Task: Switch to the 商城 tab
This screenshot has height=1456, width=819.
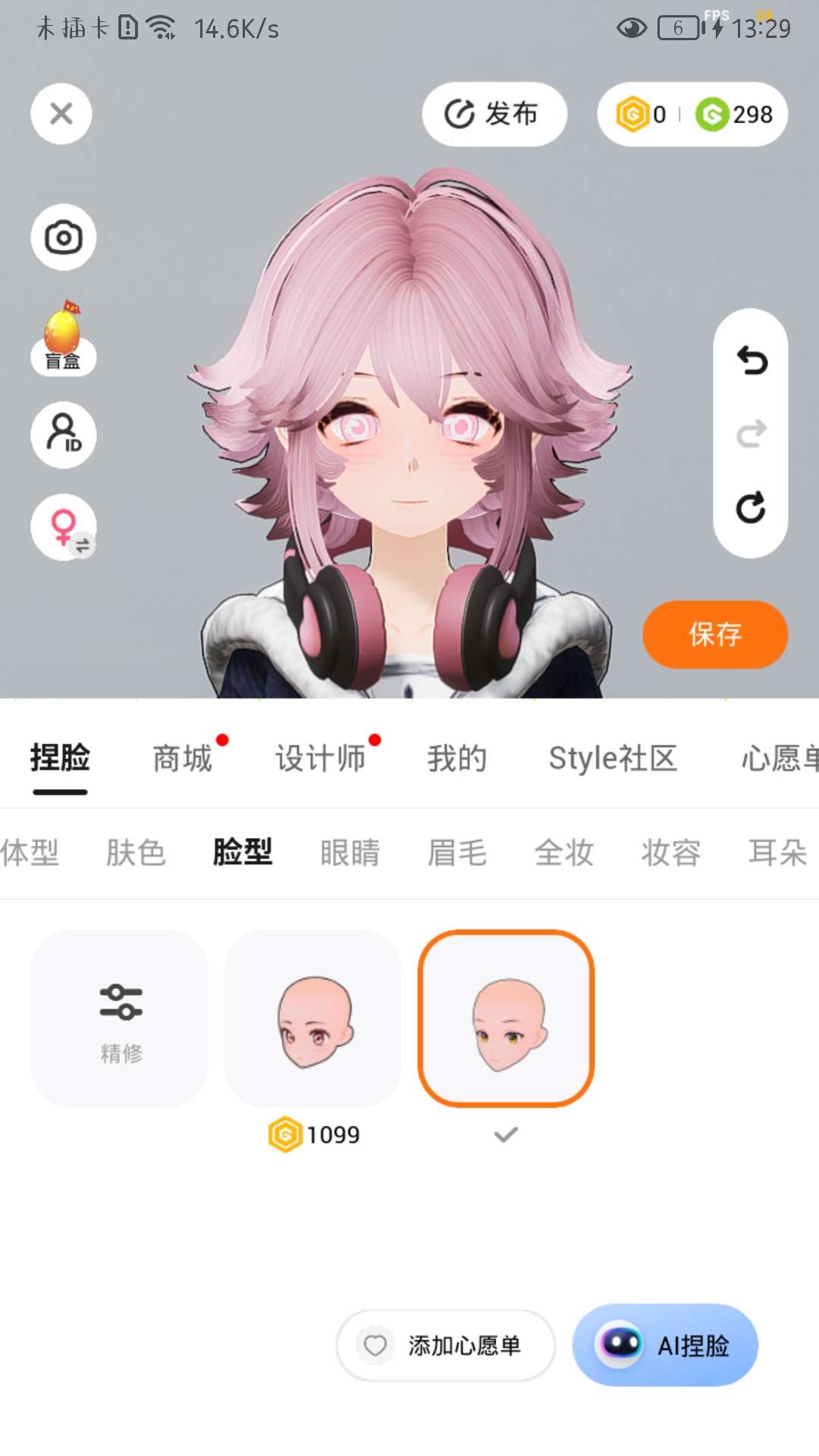Action: tap(182, 758)
